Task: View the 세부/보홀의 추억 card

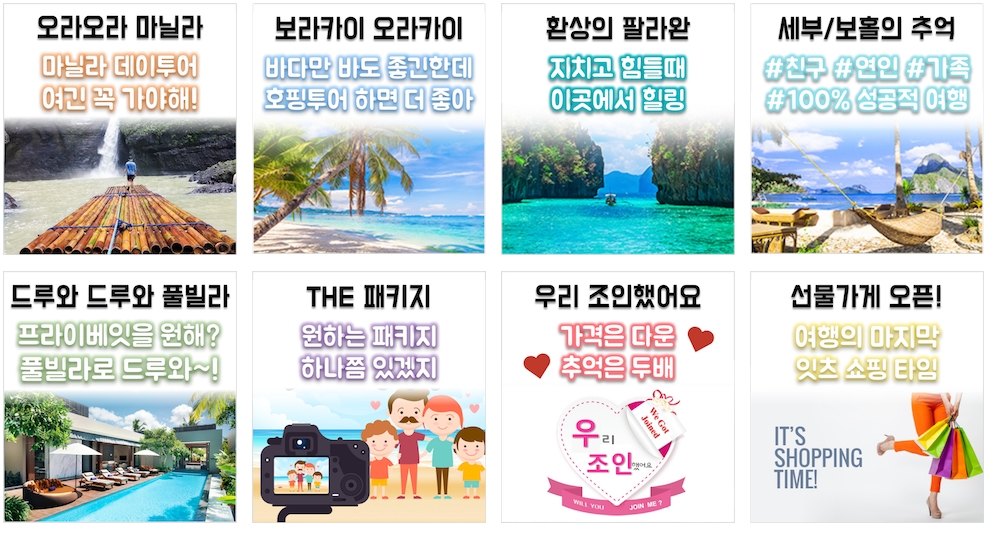Action: (x=867, y=130)
